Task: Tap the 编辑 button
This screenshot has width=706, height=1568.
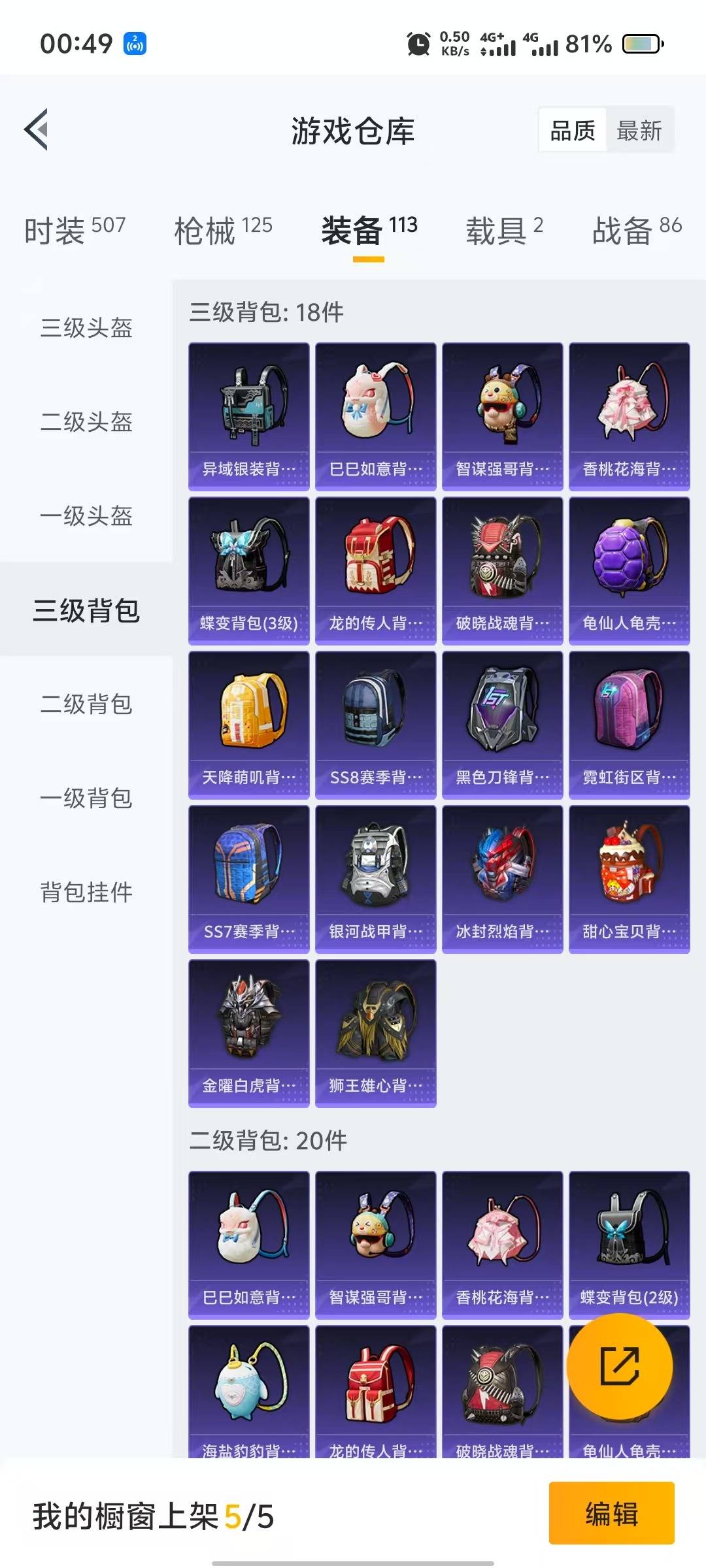Action: pos(612,1513)
